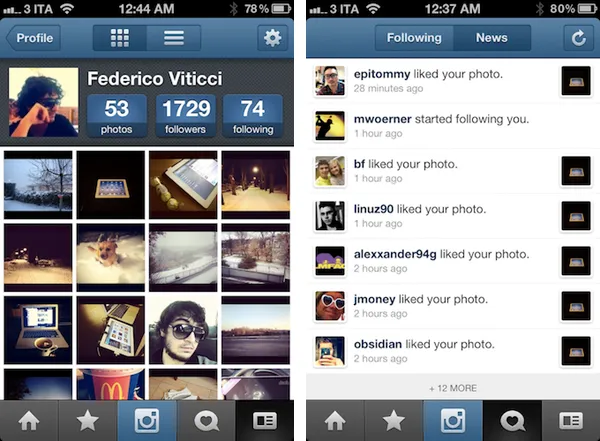Go back to Profile
The height and width of the screenshot is (441, 600).
(x=34, y=38)
